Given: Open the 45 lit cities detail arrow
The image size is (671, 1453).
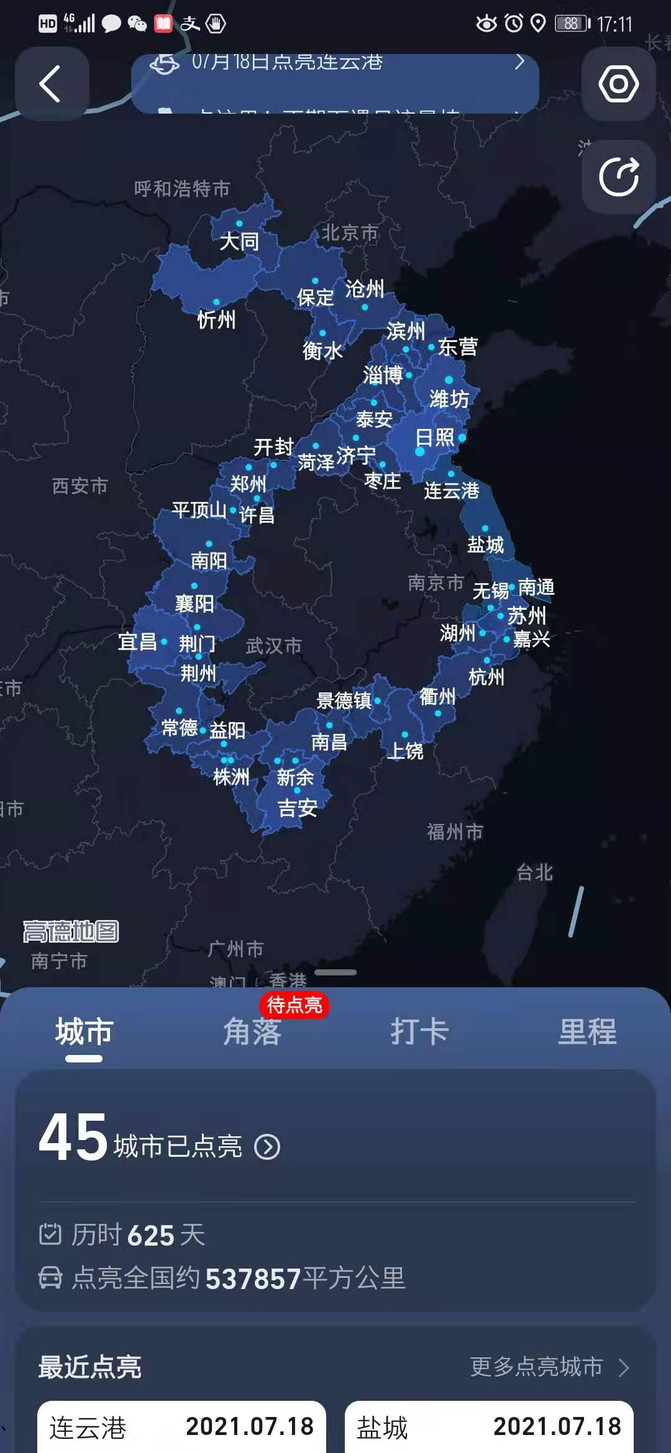Looking at the screenshot, I should [267, 1146].
